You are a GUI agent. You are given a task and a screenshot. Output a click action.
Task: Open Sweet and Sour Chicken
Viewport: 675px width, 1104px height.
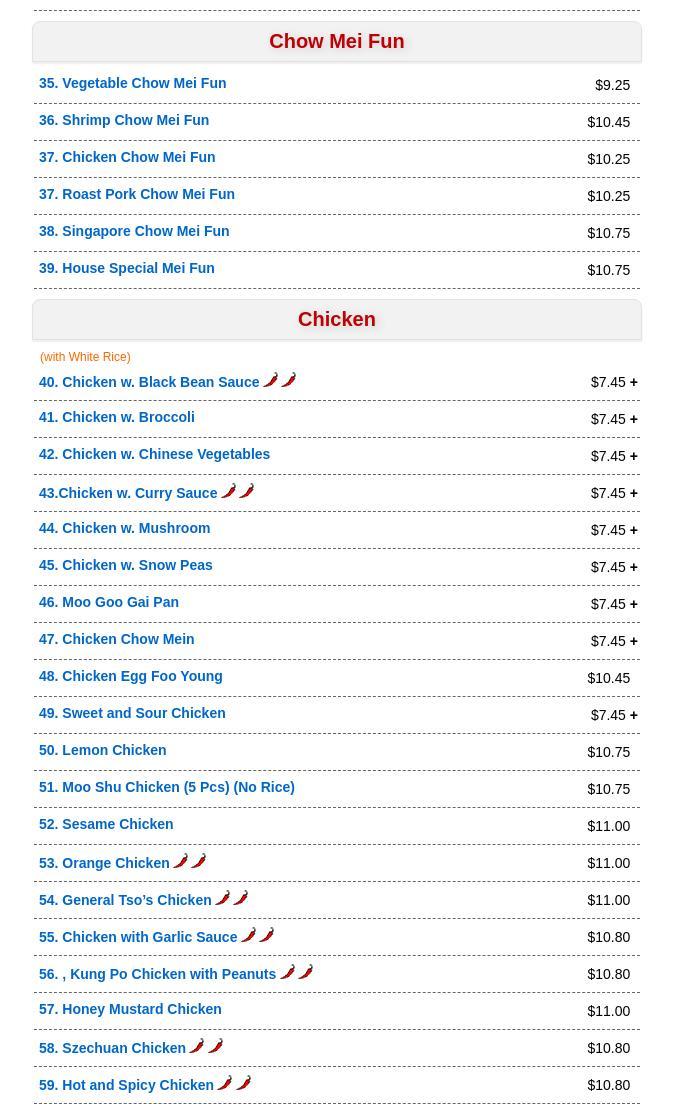pos(132,713)
